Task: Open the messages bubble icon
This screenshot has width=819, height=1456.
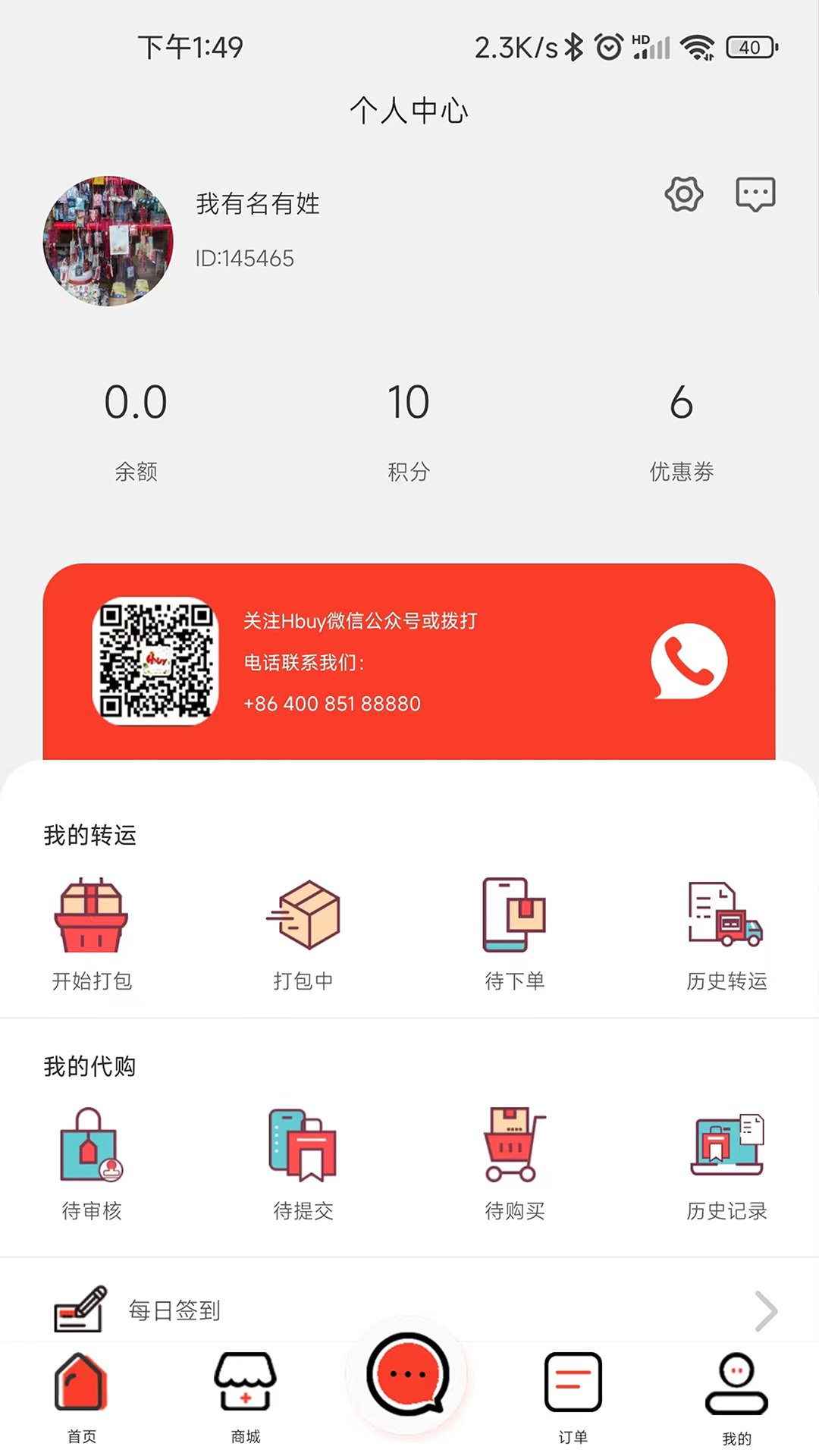Action: click(x=755, y=194)
